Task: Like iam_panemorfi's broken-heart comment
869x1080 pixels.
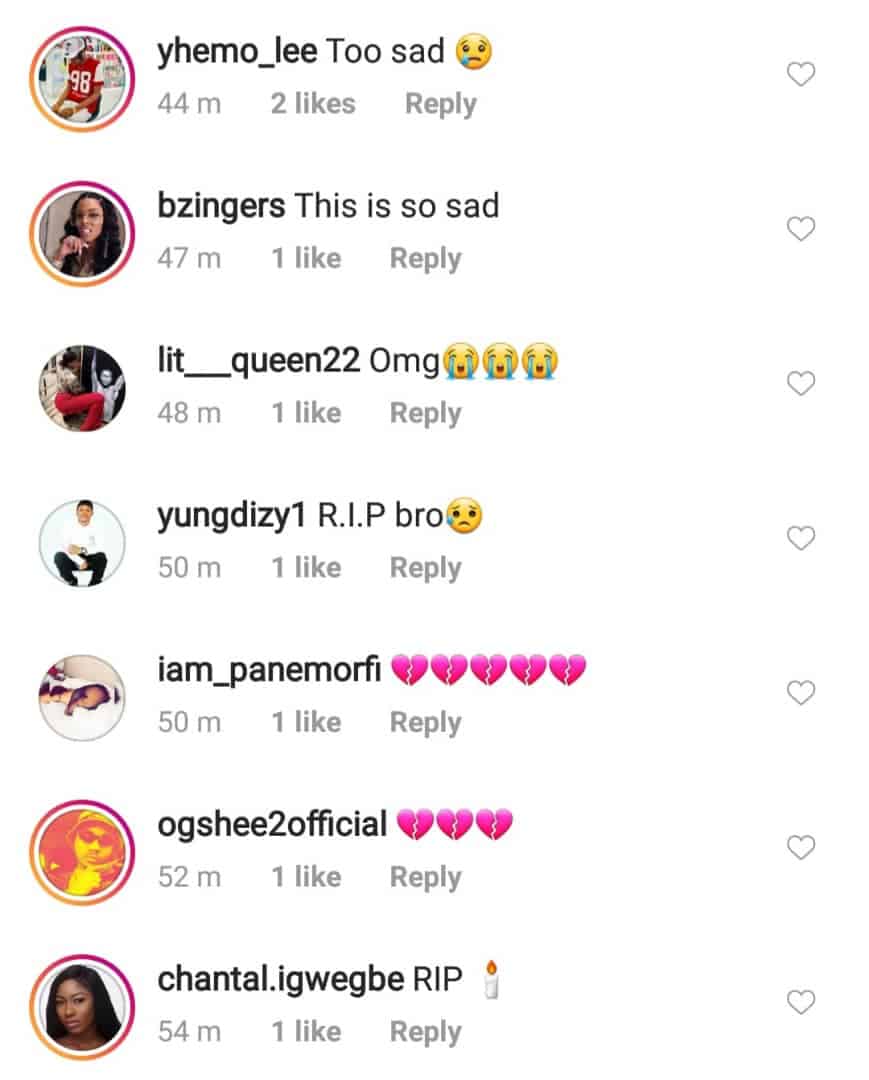Action: 800,692
